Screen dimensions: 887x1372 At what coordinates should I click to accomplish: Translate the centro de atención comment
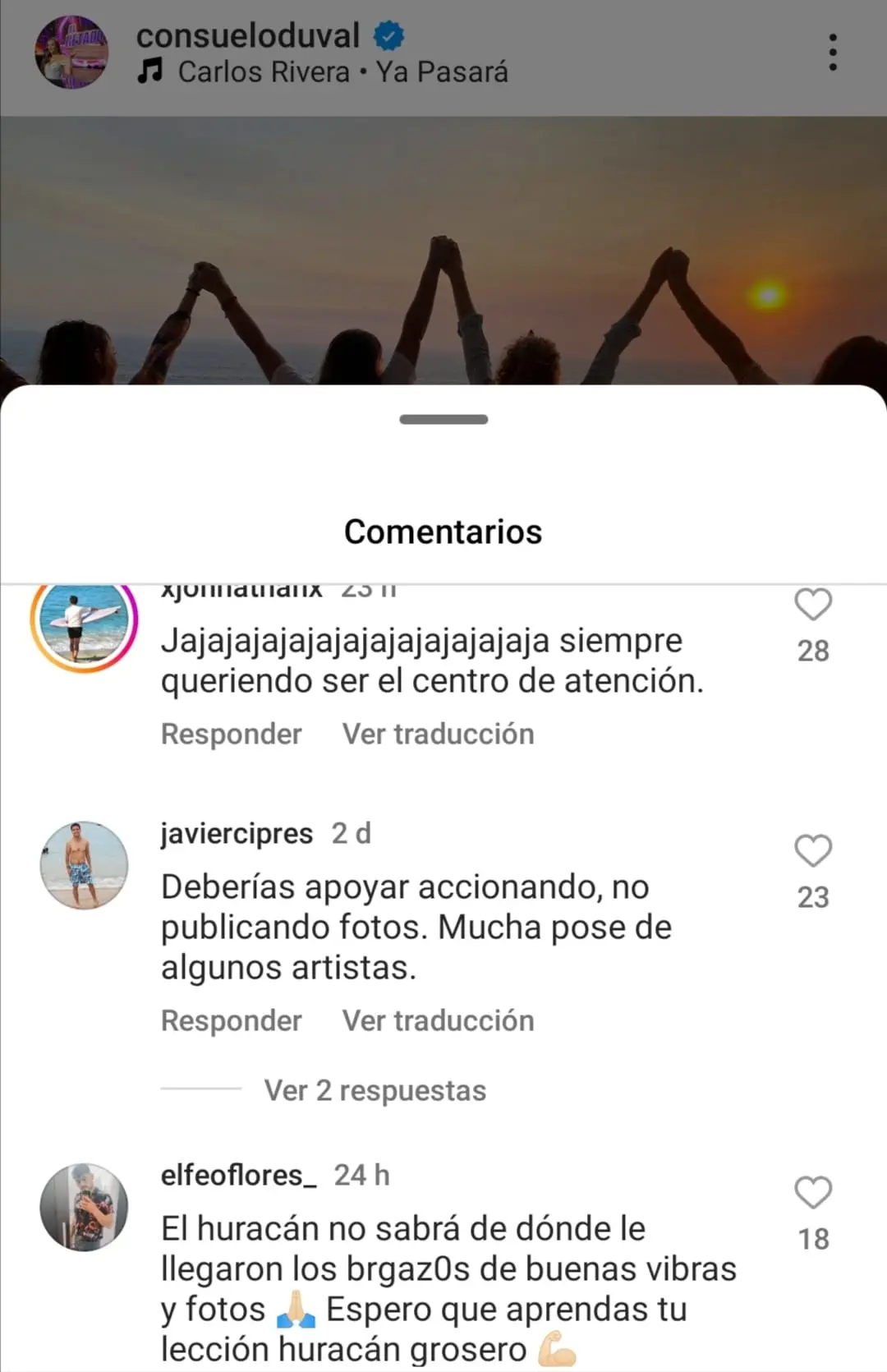[438, 734]
